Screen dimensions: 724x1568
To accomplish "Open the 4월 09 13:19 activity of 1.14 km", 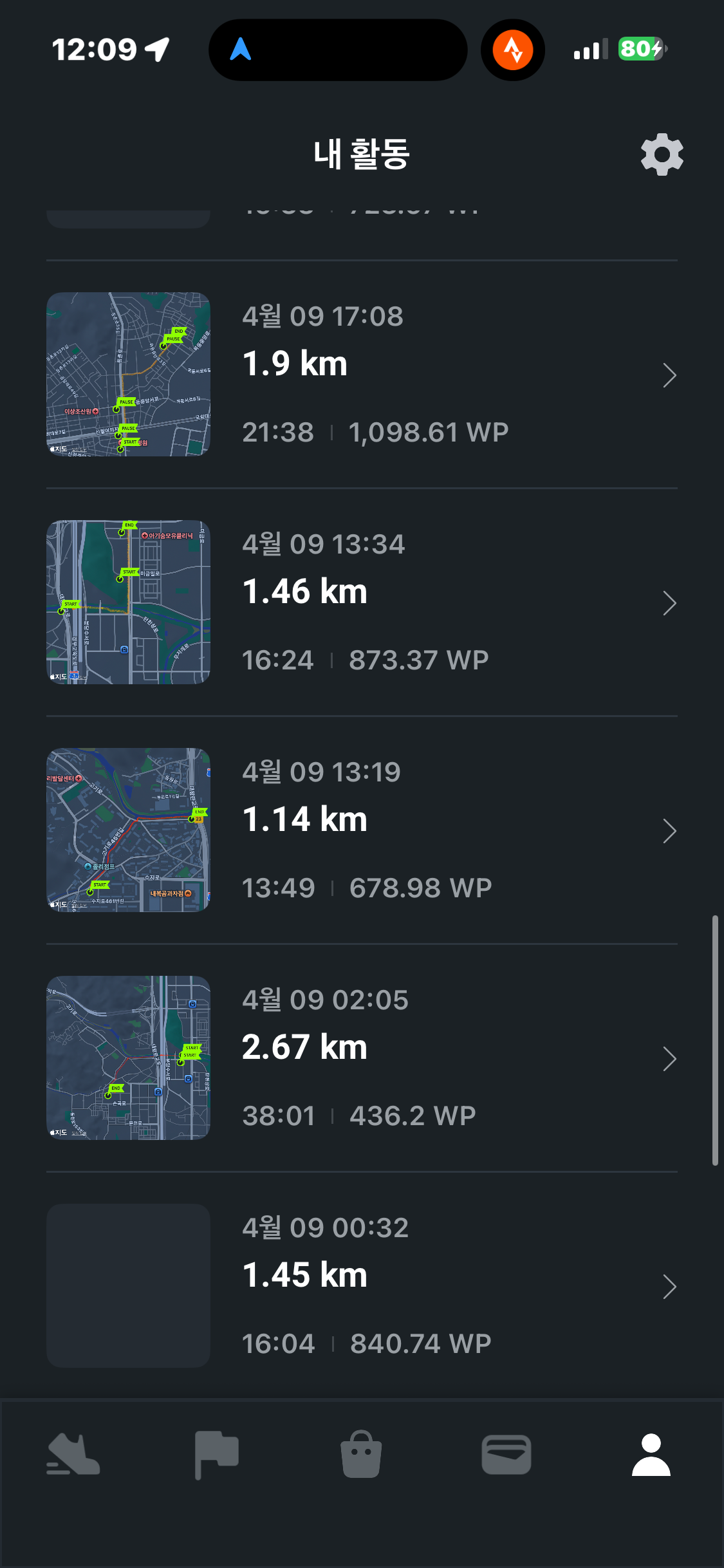I will (x=362, y=830).
